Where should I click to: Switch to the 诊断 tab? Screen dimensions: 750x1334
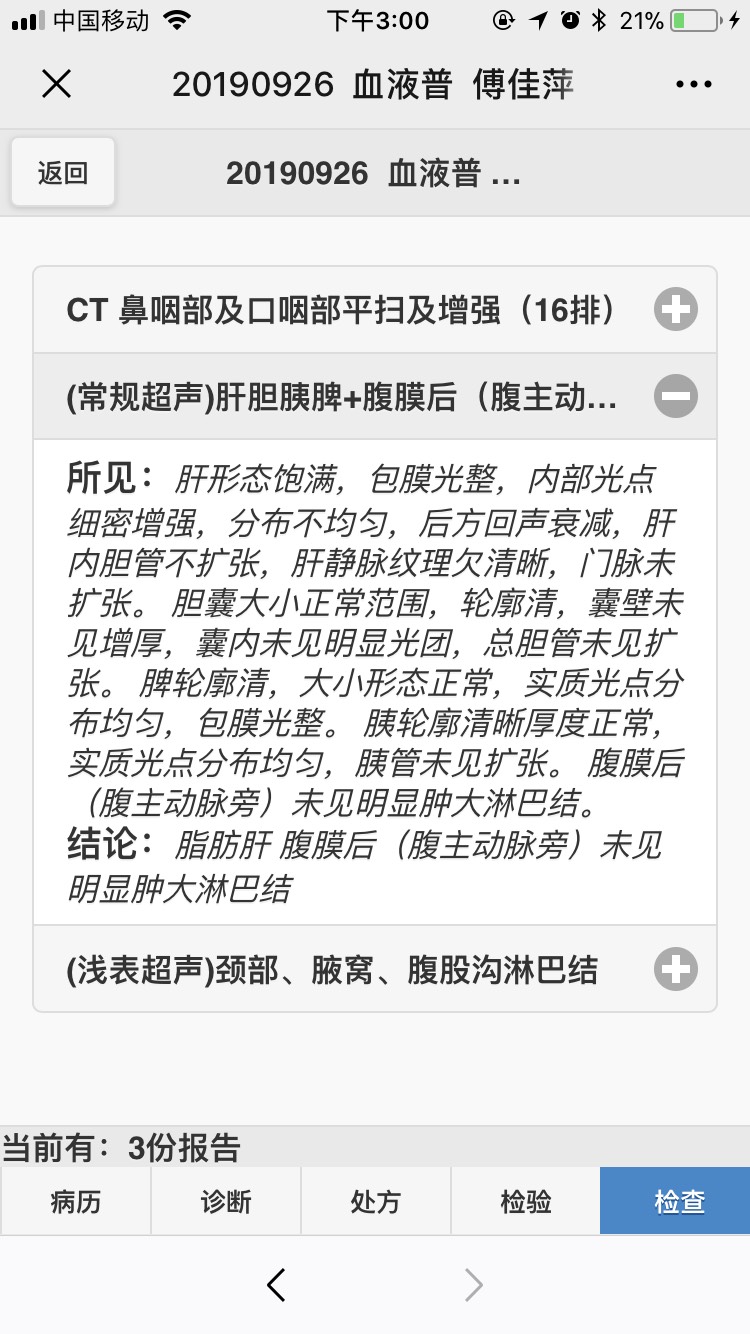(226, 1201)
